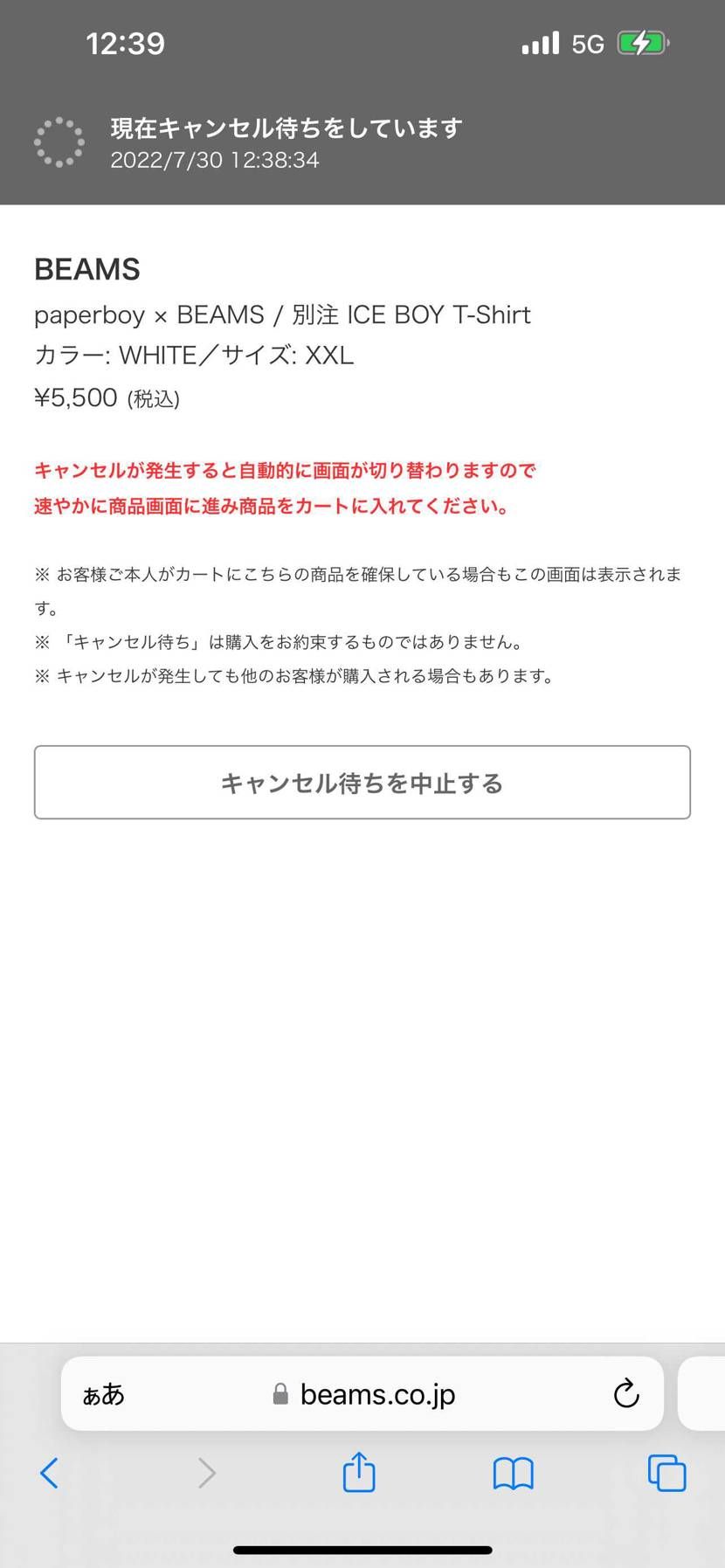This screenshot has height=1568, width=725.
Task: Open the Share sheet
Action: tap(358, 1472)
